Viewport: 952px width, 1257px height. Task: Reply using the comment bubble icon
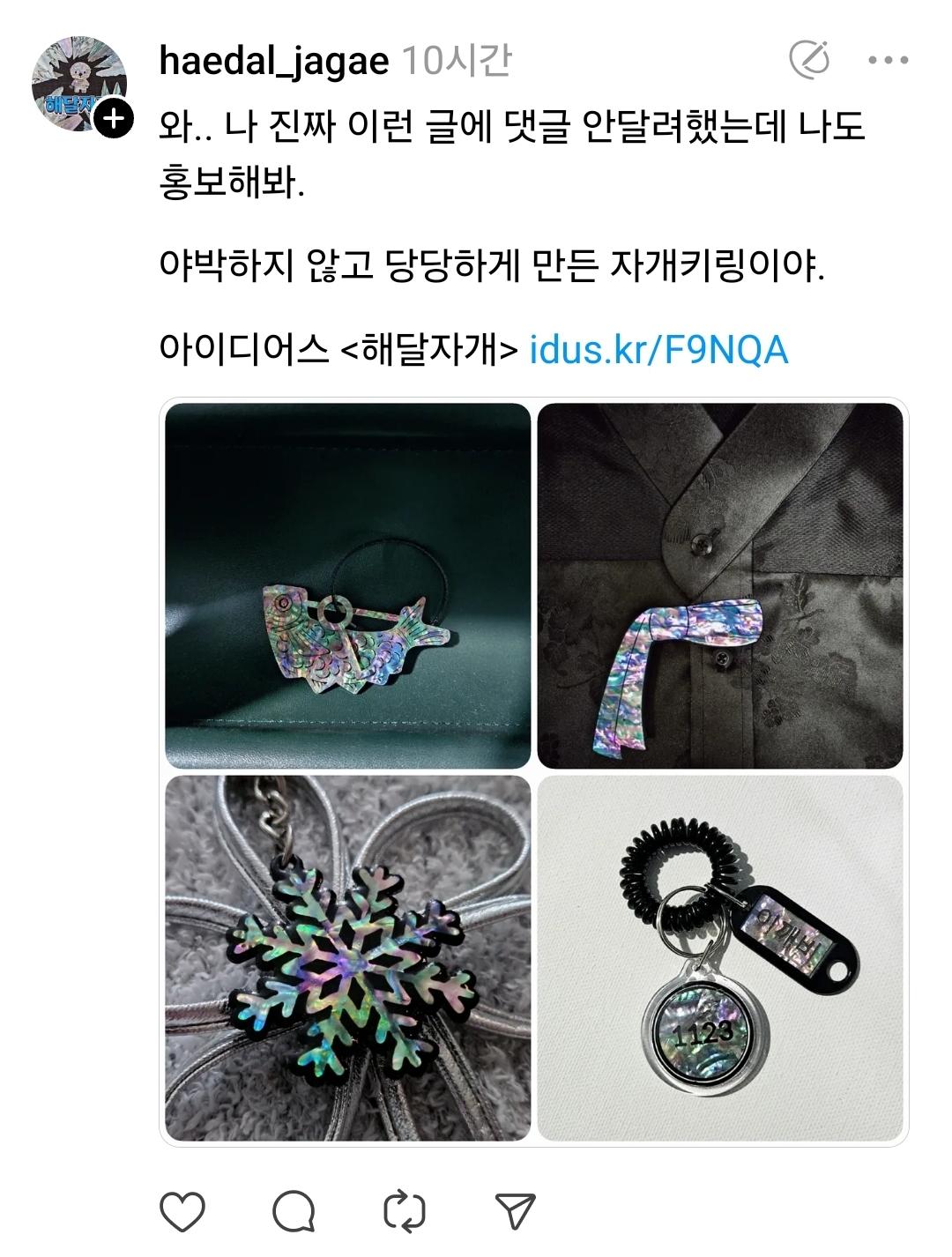(x=294, y=1211)
